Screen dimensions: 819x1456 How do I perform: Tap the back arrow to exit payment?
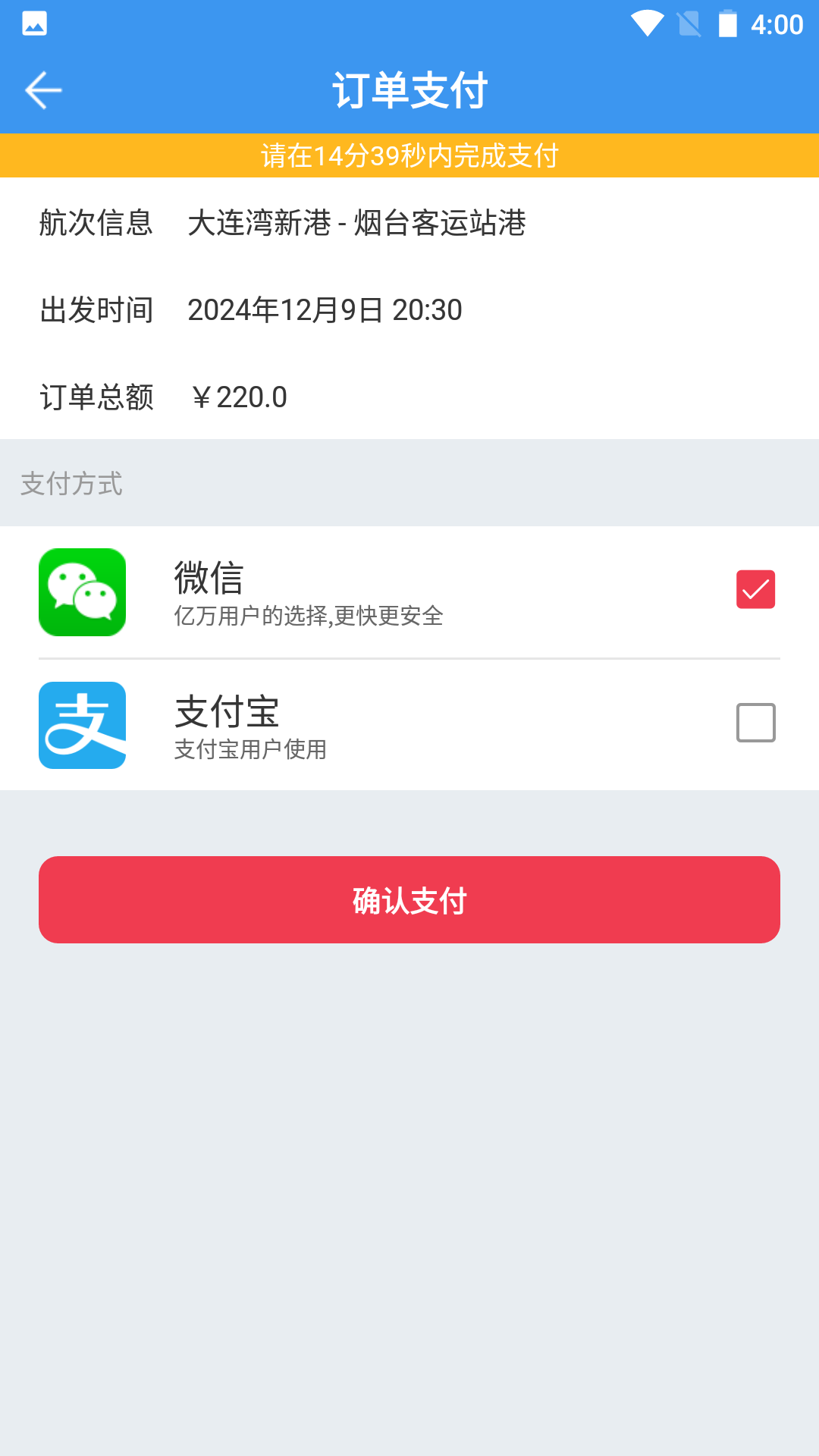tap(43, 89)
